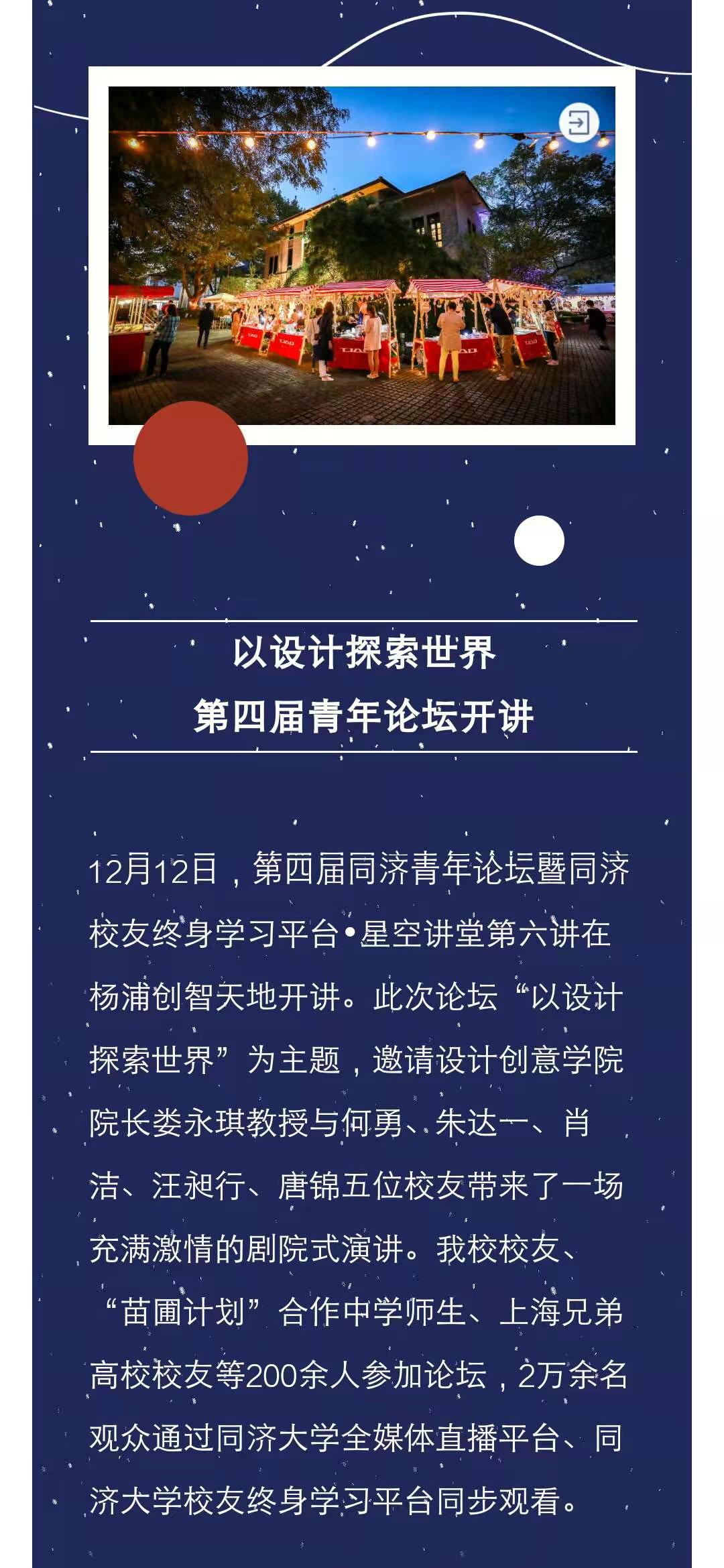Viewport: 724px width, 1568px height.
Task: Open the night market photo
Action: (362, 255)
